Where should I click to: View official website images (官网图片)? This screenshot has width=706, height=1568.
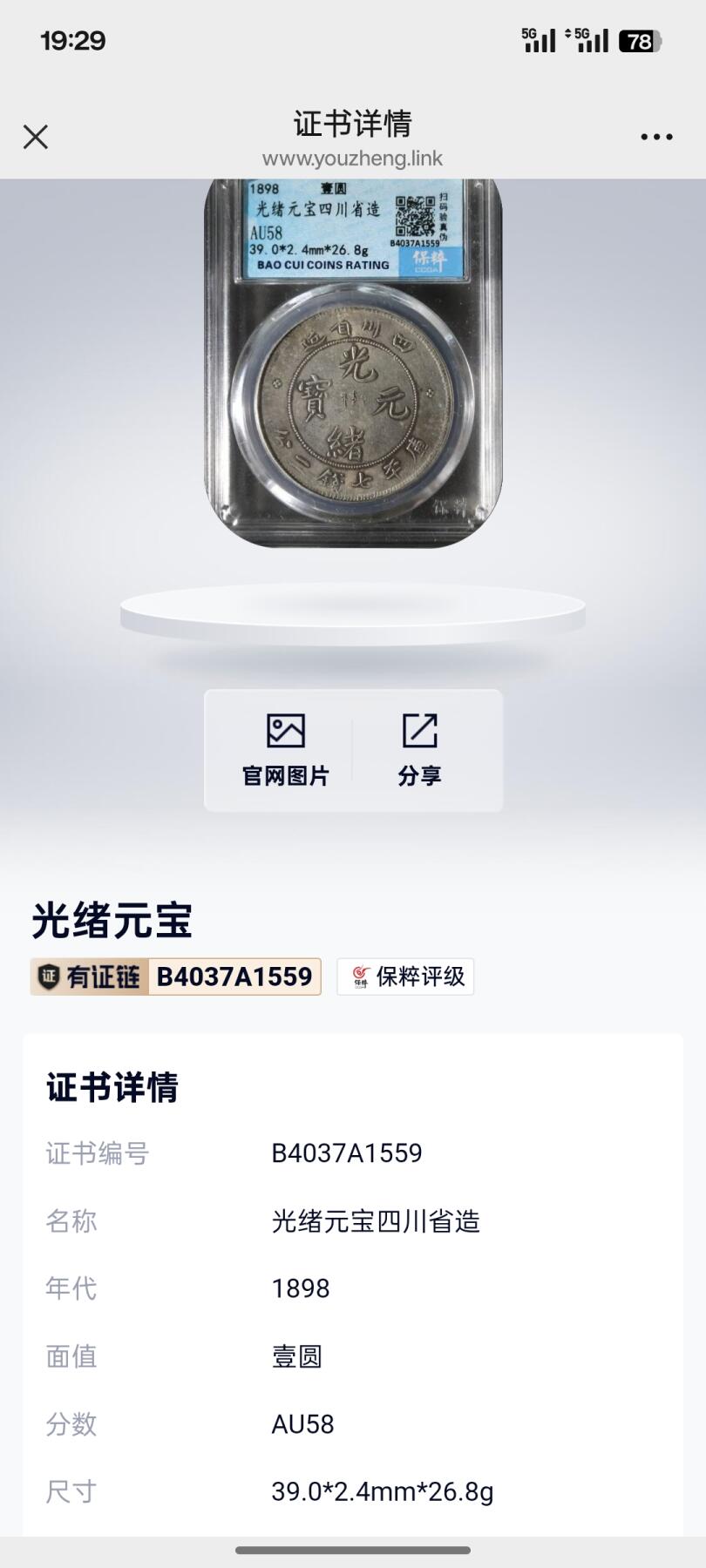click(285, 750)
